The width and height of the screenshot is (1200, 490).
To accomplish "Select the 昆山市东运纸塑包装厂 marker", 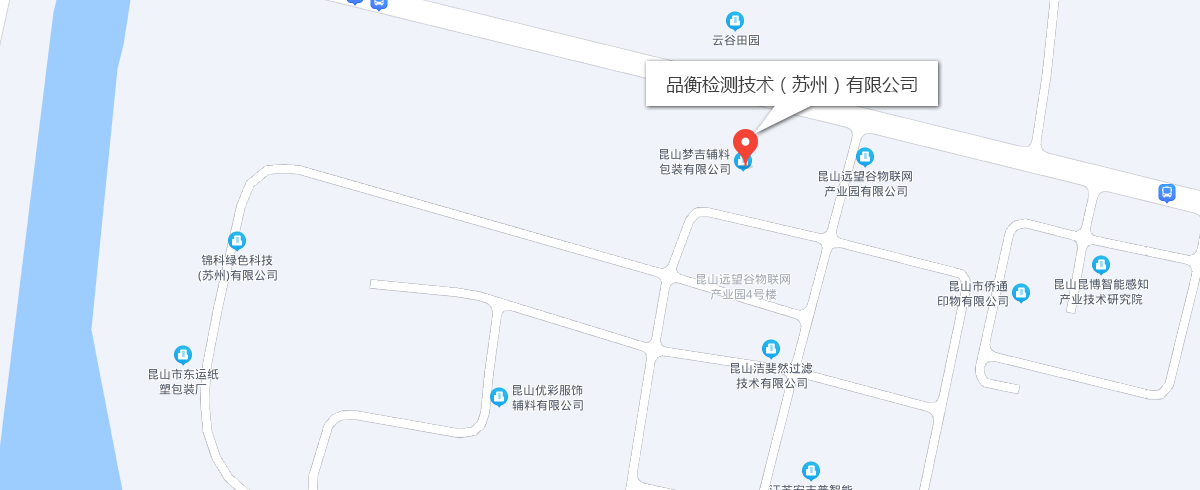I will (x=183, y=354).
